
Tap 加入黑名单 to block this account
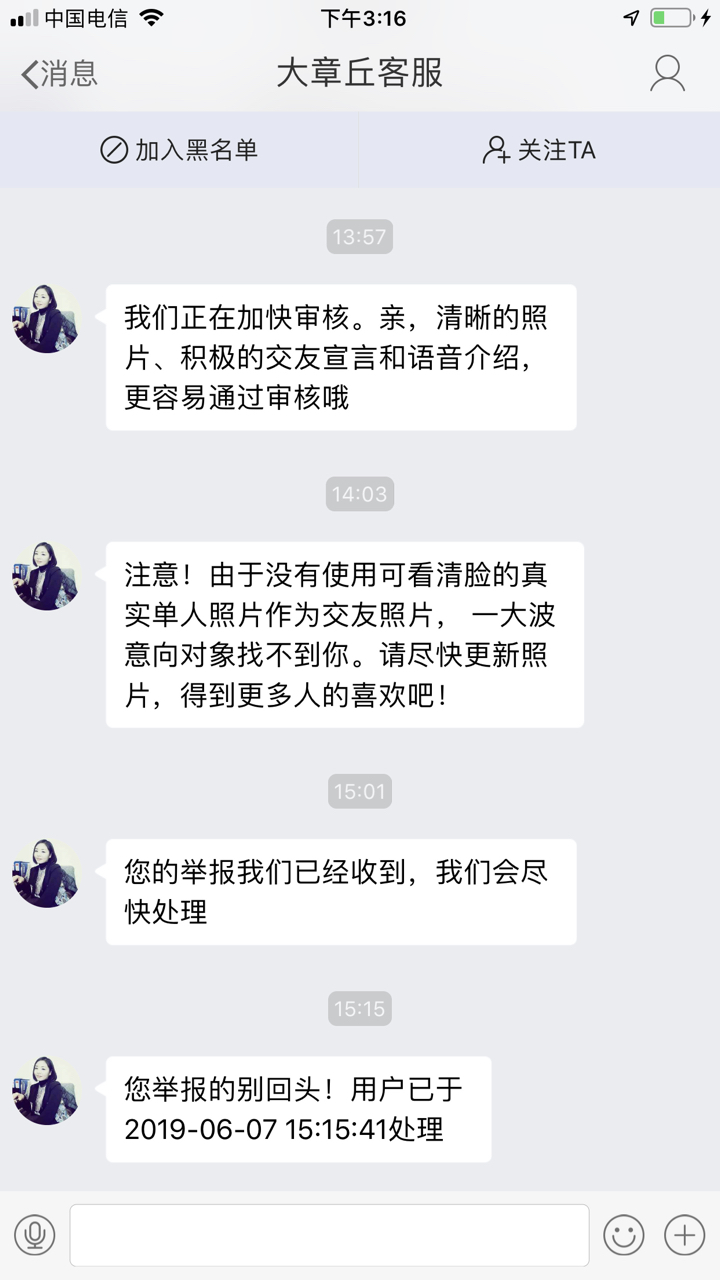[x=180, y=150]
